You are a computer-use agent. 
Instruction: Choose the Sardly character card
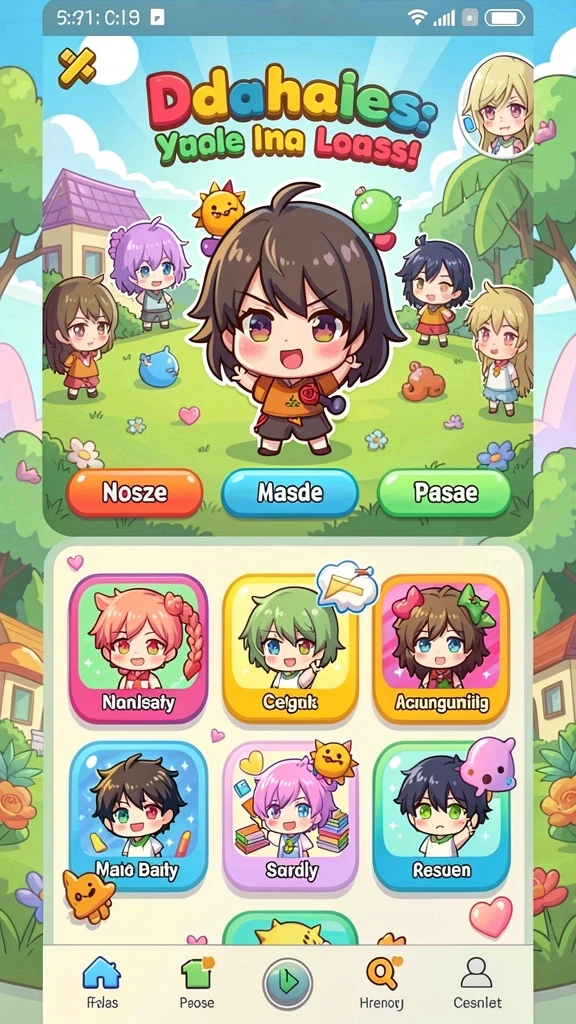tap(291, 816)
